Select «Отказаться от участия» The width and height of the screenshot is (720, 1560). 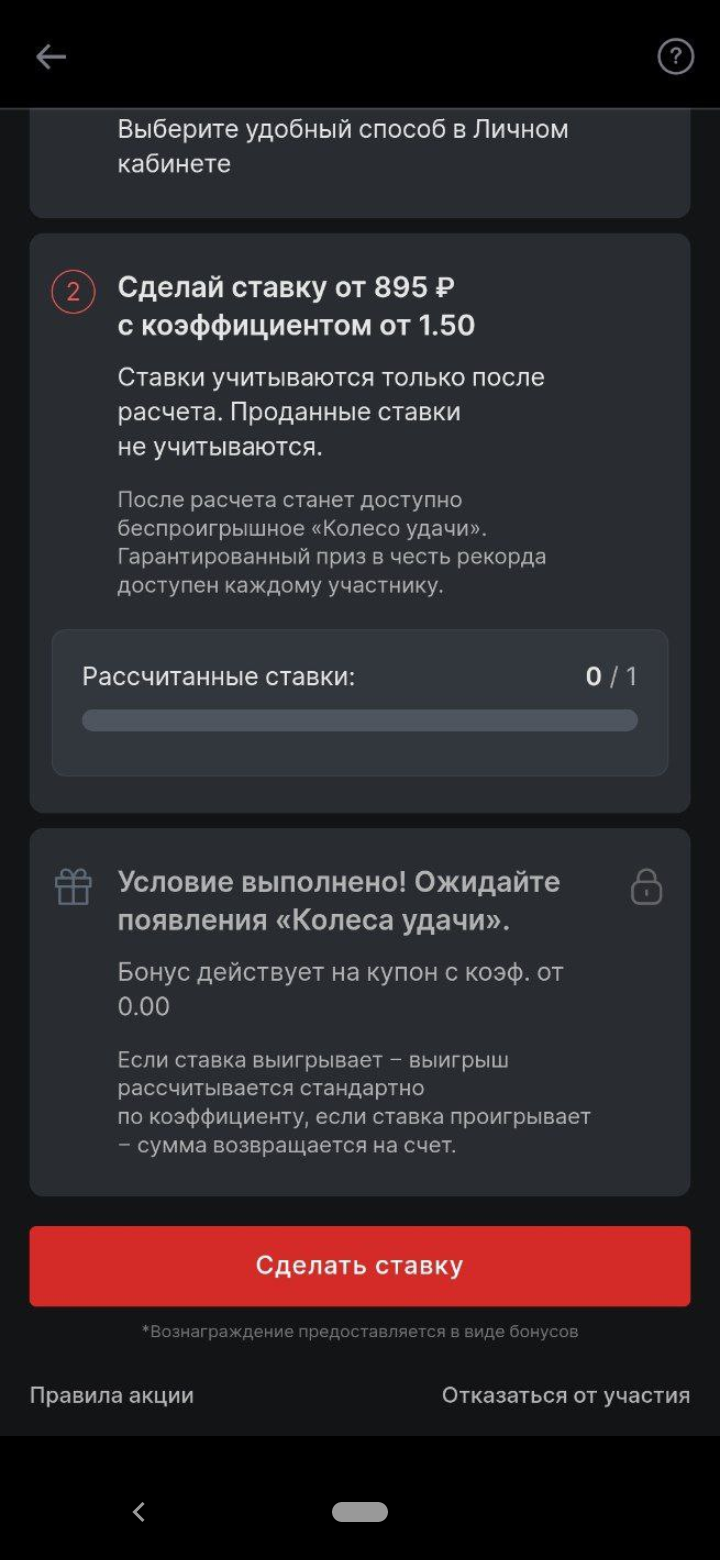pos(566,1395)
